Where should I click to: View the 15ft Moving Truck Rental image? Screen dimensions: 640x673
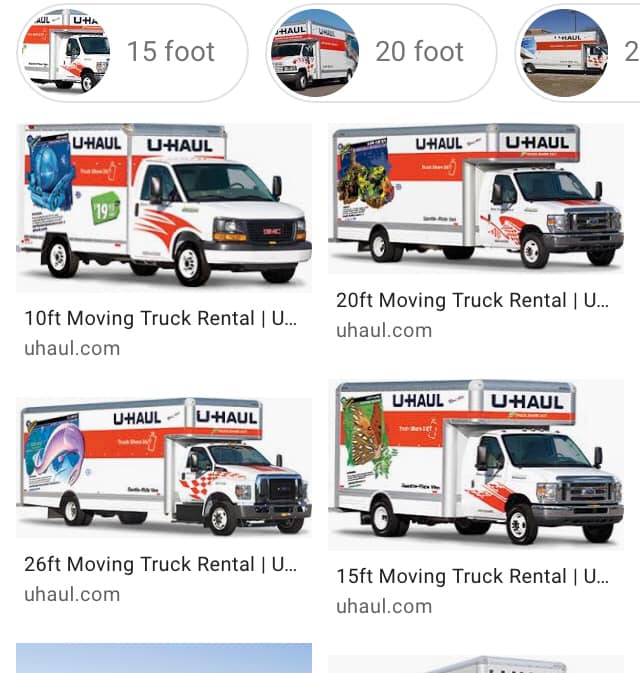(476, 464)
